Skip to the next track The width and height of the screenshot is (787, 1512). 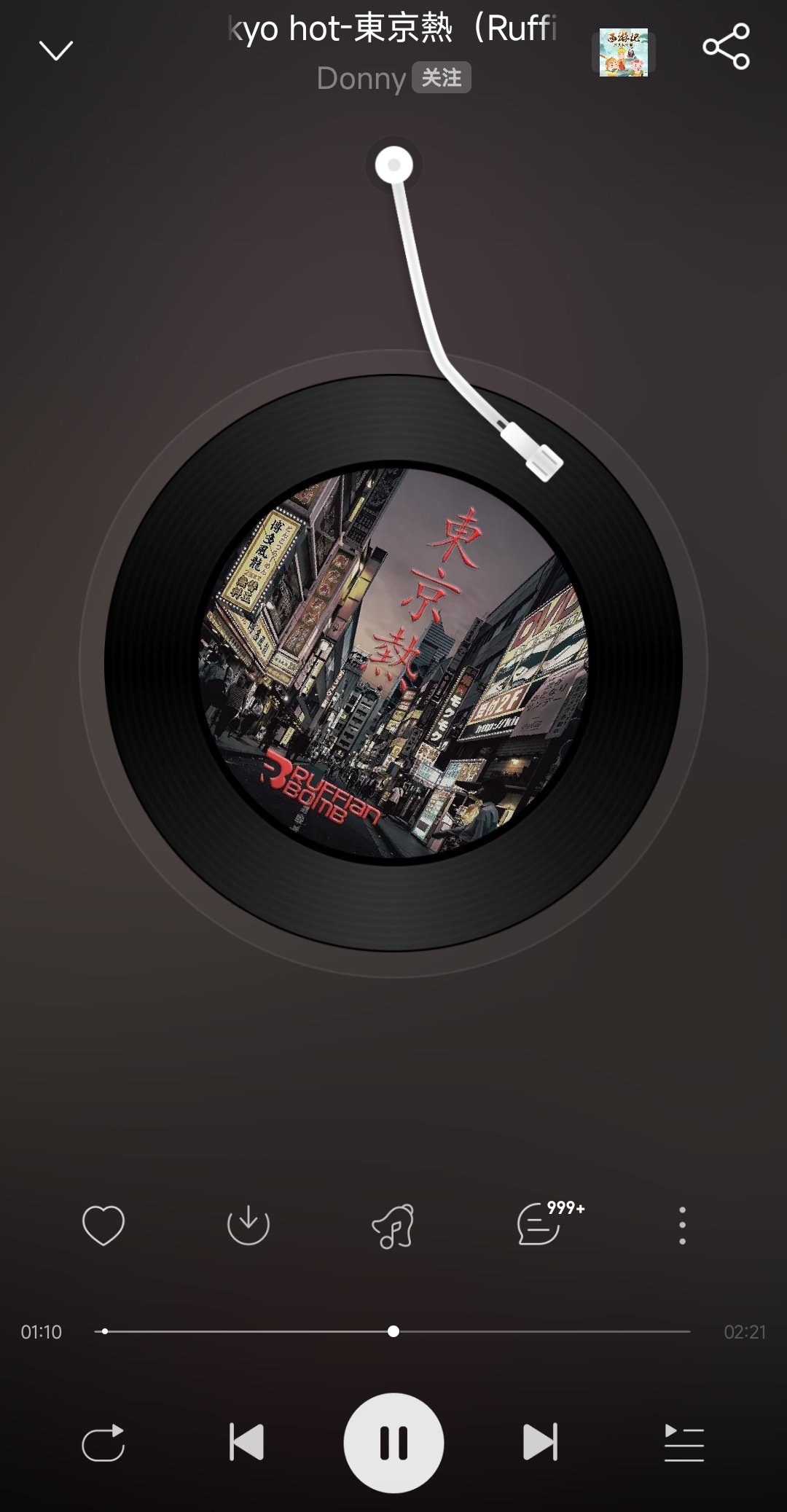(x=540, y=1442)
